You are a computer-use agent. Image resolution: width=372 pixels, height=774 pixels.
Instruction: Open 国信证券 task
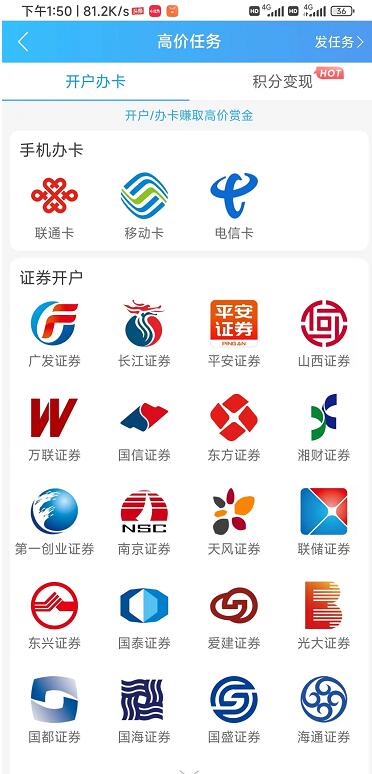coord(144,428)
